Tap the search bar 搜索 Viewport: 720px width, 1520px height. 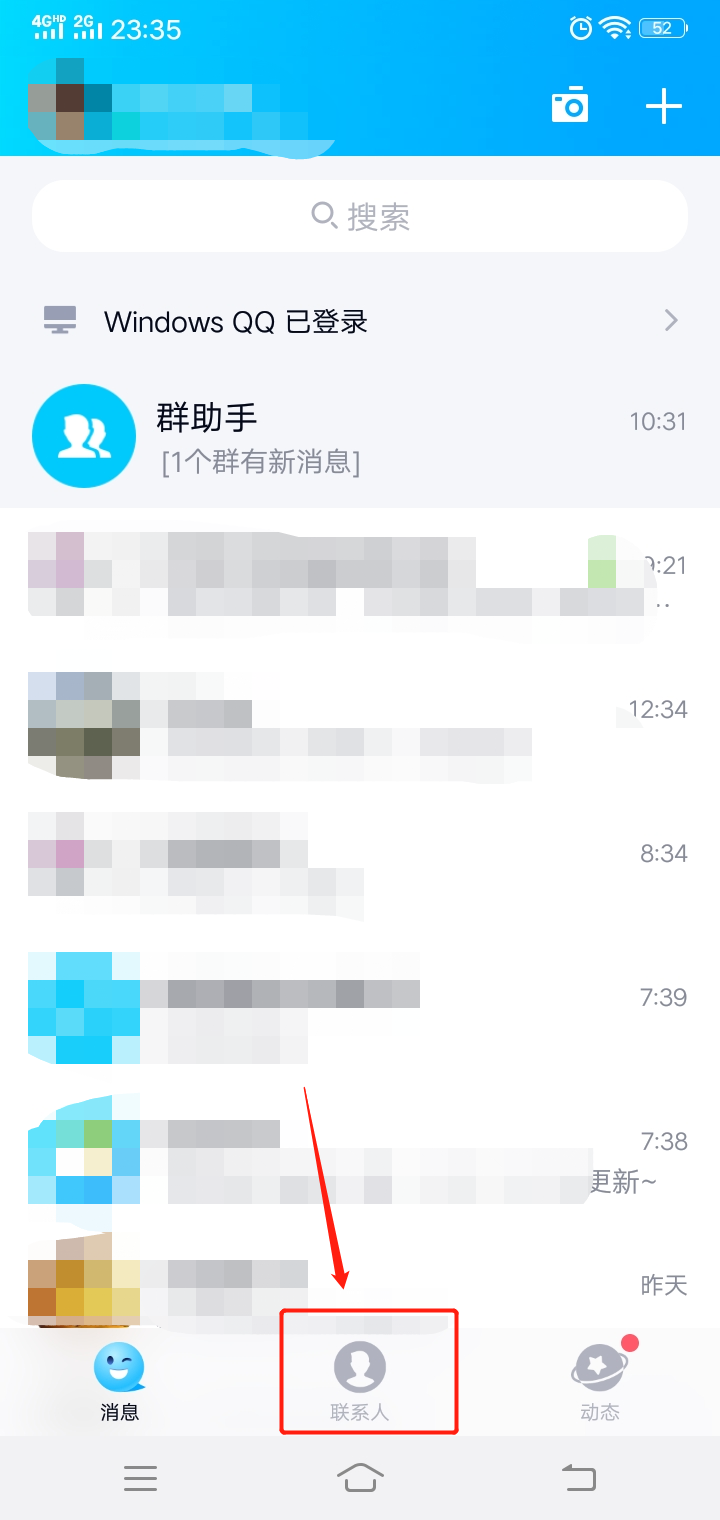point(360,216)
